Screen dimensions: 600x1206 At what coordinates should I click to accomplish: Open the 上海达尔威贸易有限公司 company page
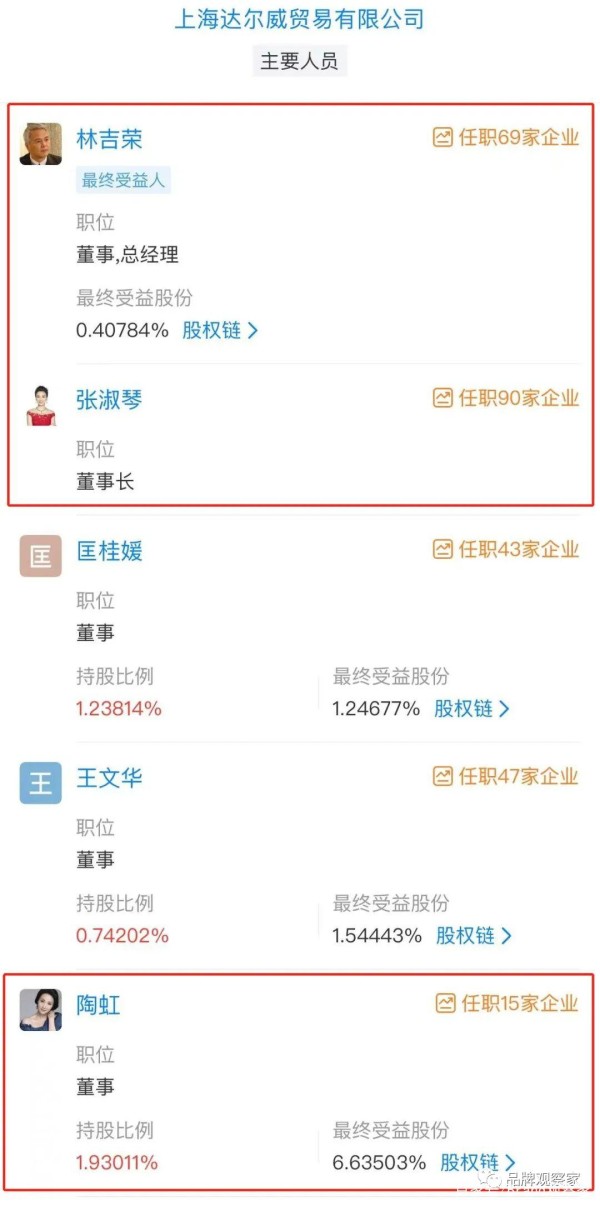click(300, 18)
